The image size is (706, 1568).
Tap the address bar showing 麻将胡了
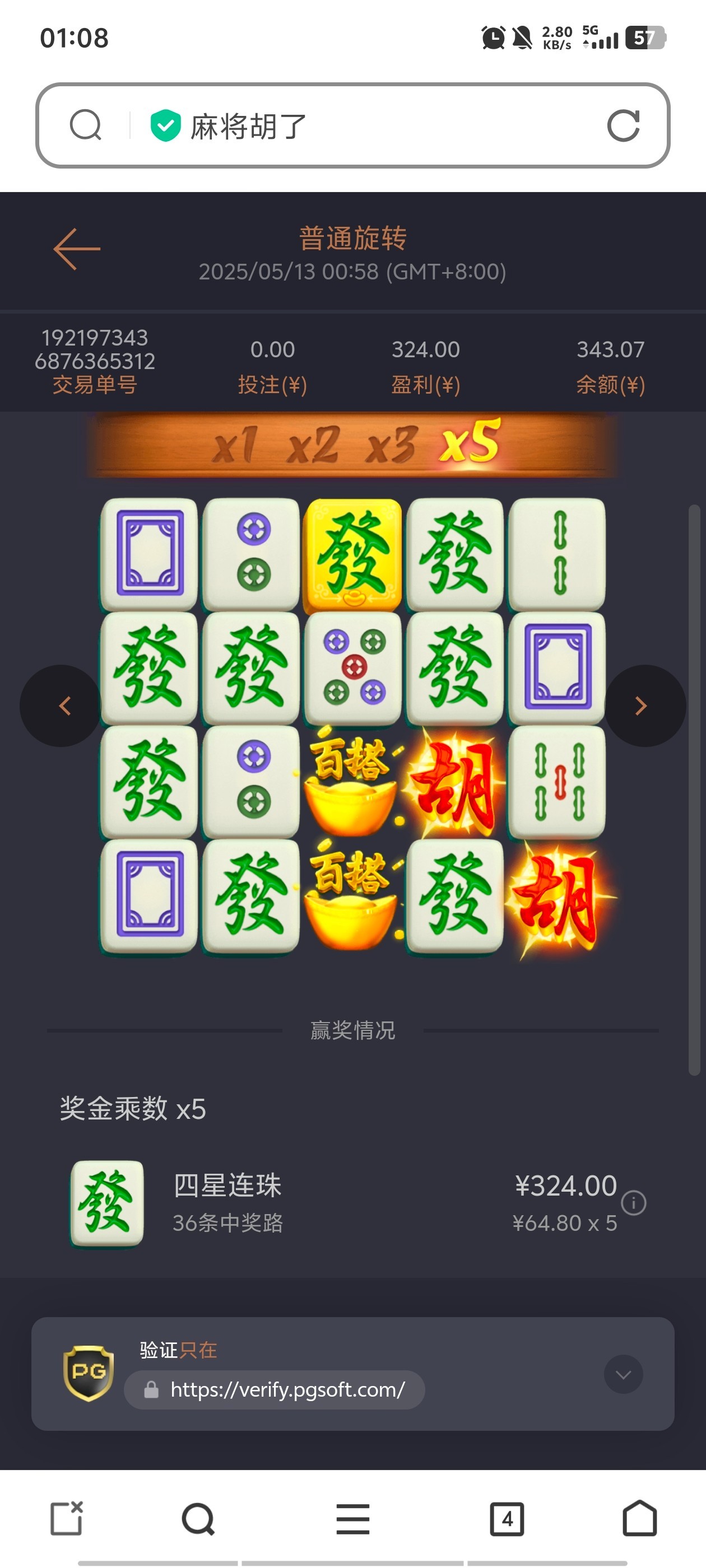[x=365, y=126]
